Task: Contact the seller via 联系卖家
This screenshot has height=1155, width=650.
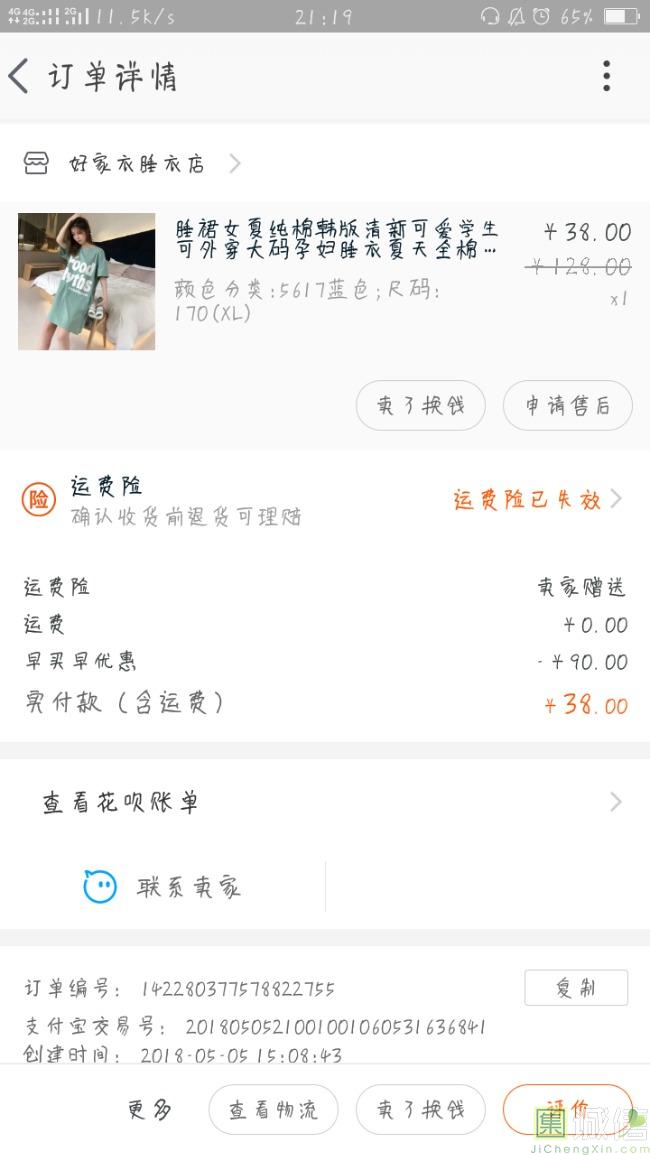Action: pyautogui.click(x=163, y=886)
